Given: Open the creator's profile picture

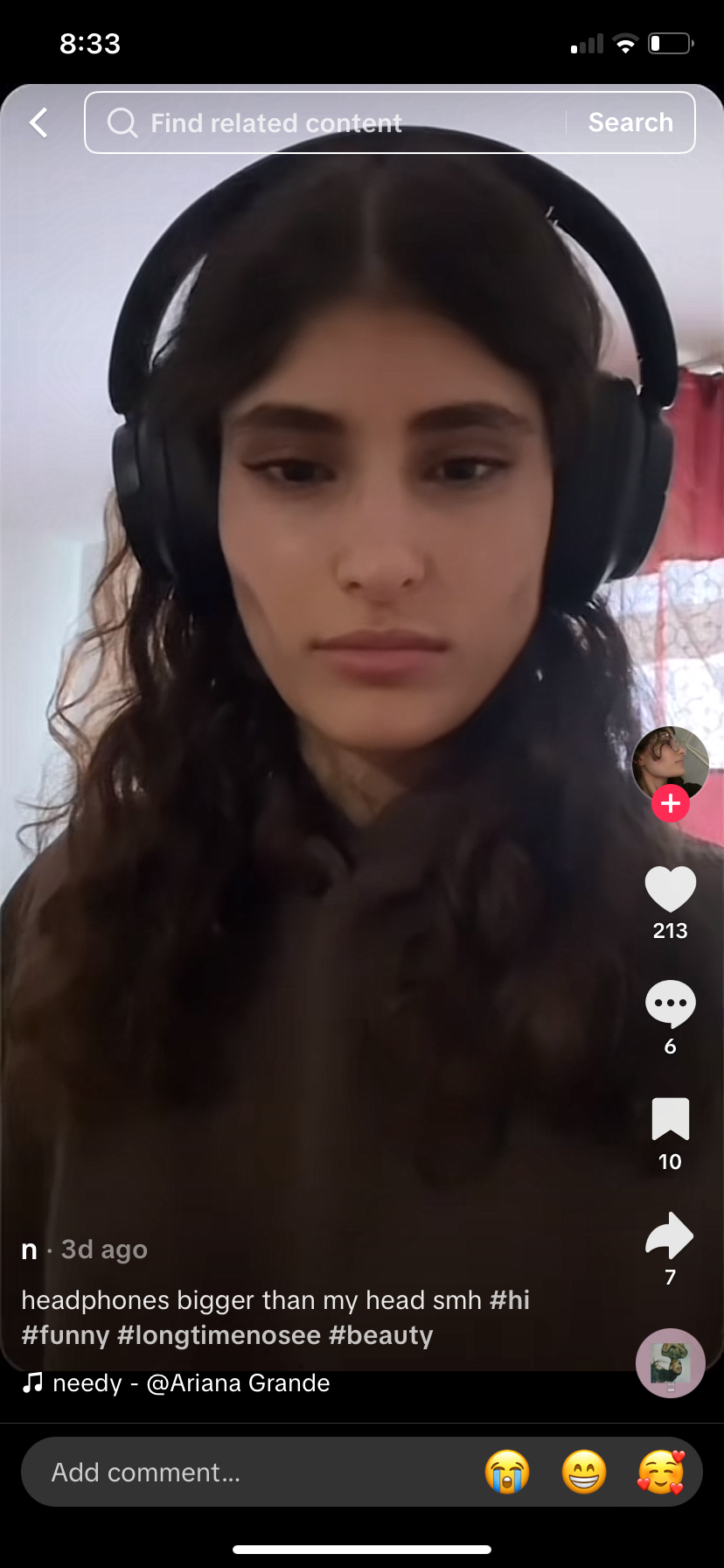Looking at the screenshot, I should (670, 761).
